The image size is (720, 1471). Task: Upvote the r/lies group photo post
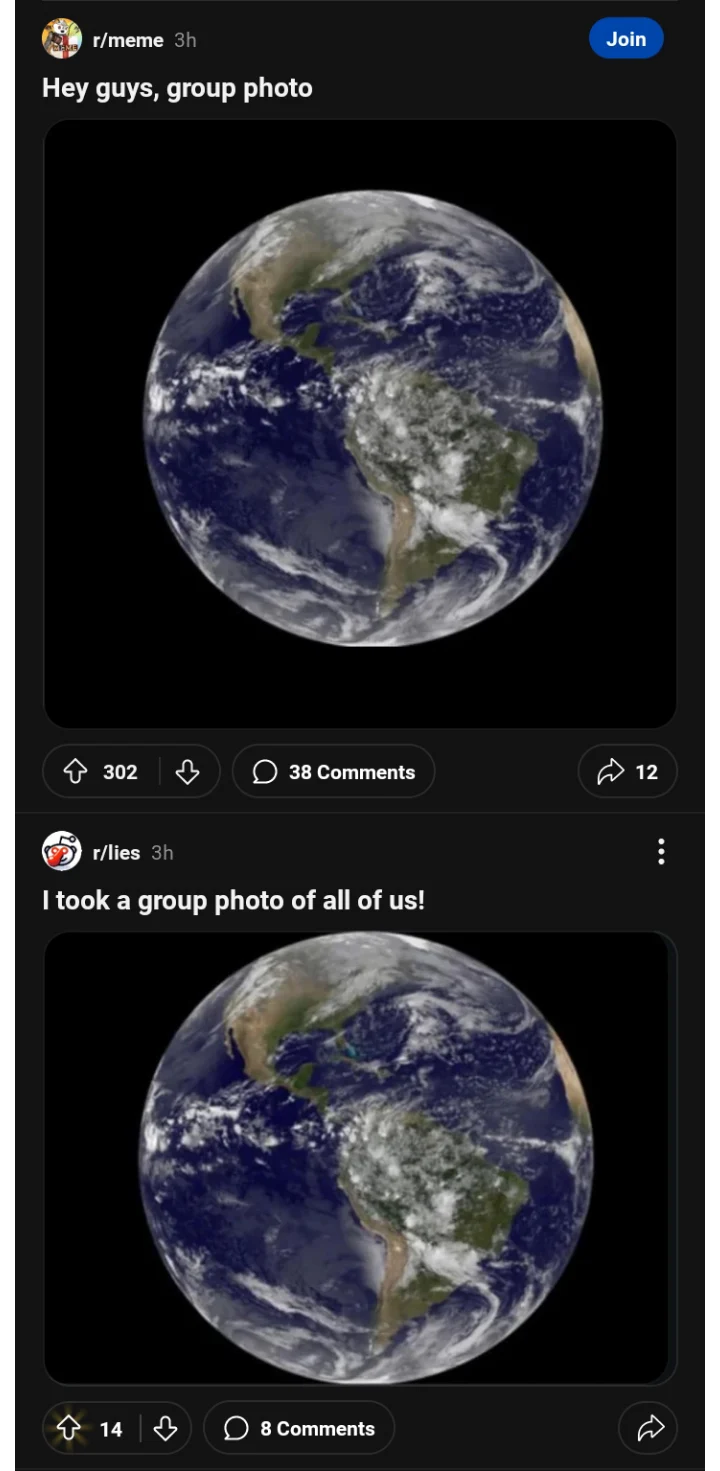coord(68,1429)
